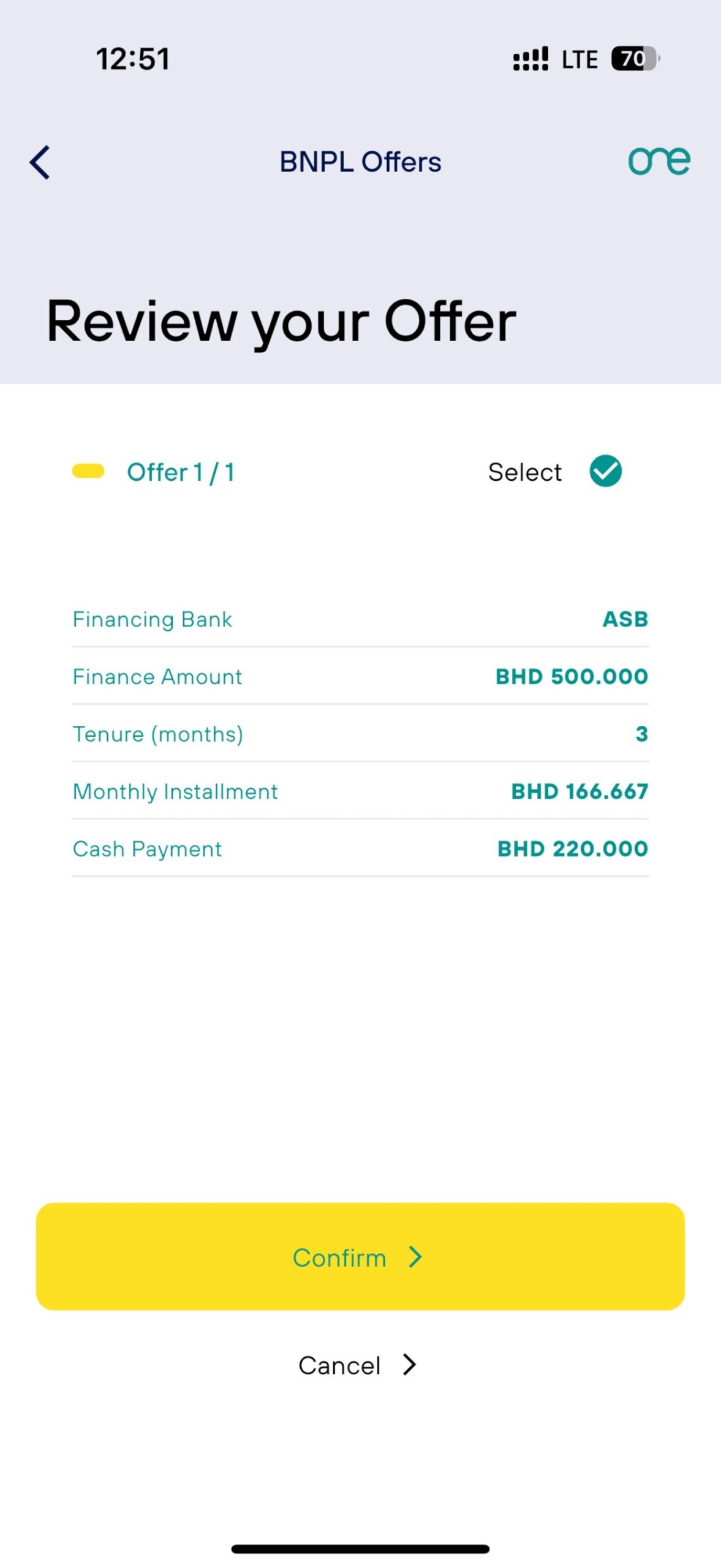Toggle the Select checkmark for Offer 1
Image resolution: width=721 pixels, height=1568 pixels.
(605, 471)
